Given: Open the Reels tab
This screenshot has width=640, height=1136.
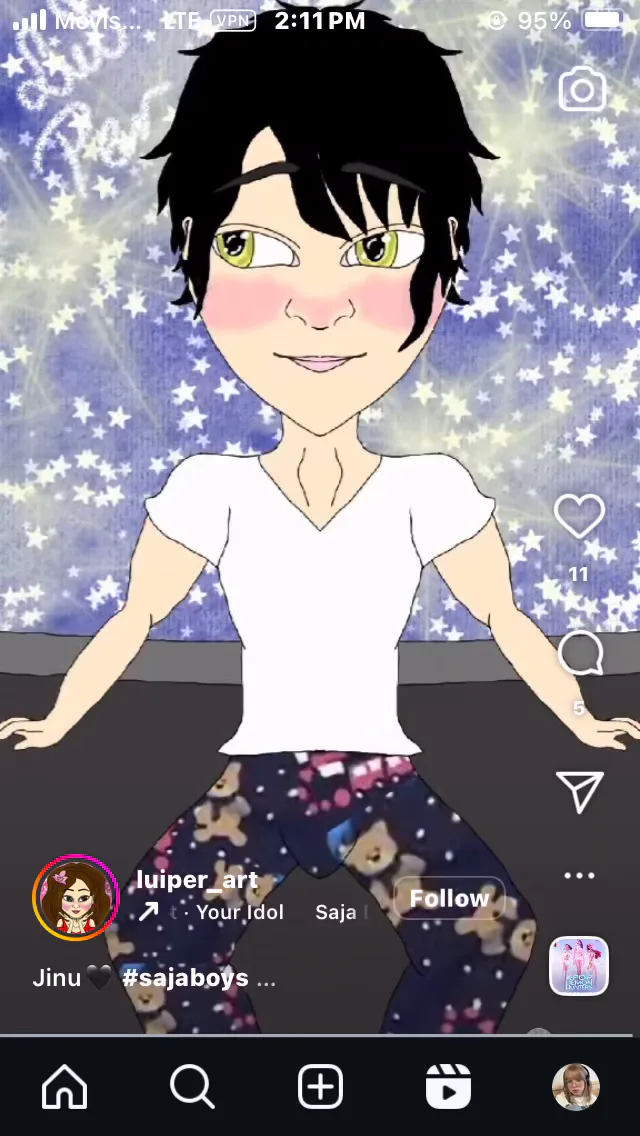Looking at the screenshot, I should pyautogui.click(x=448, y=1087).
